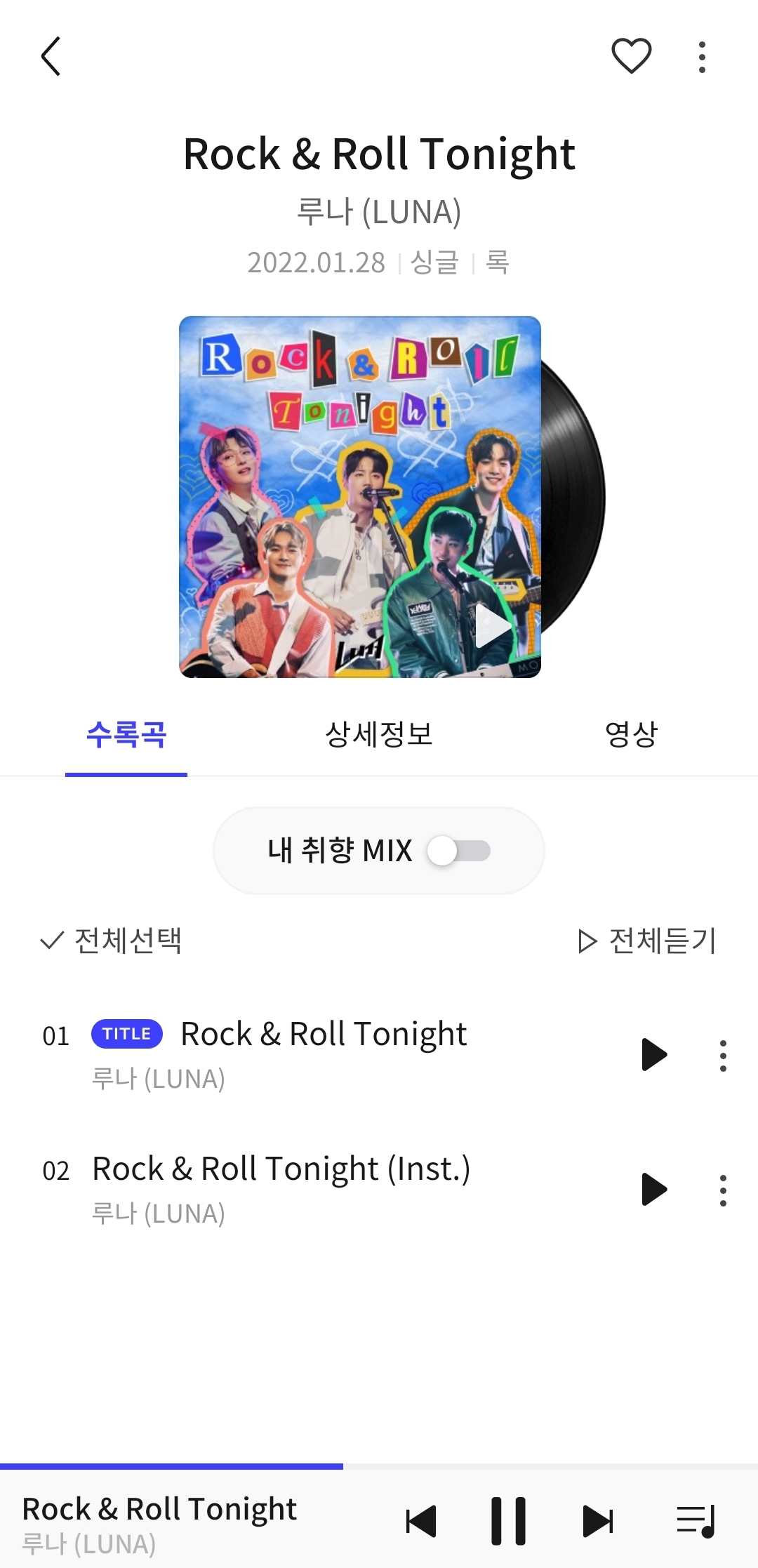Viewport: 758px width, 1568px height.
Task: Toggle the 내 취향 MIX switch
Action: point(459,851)
